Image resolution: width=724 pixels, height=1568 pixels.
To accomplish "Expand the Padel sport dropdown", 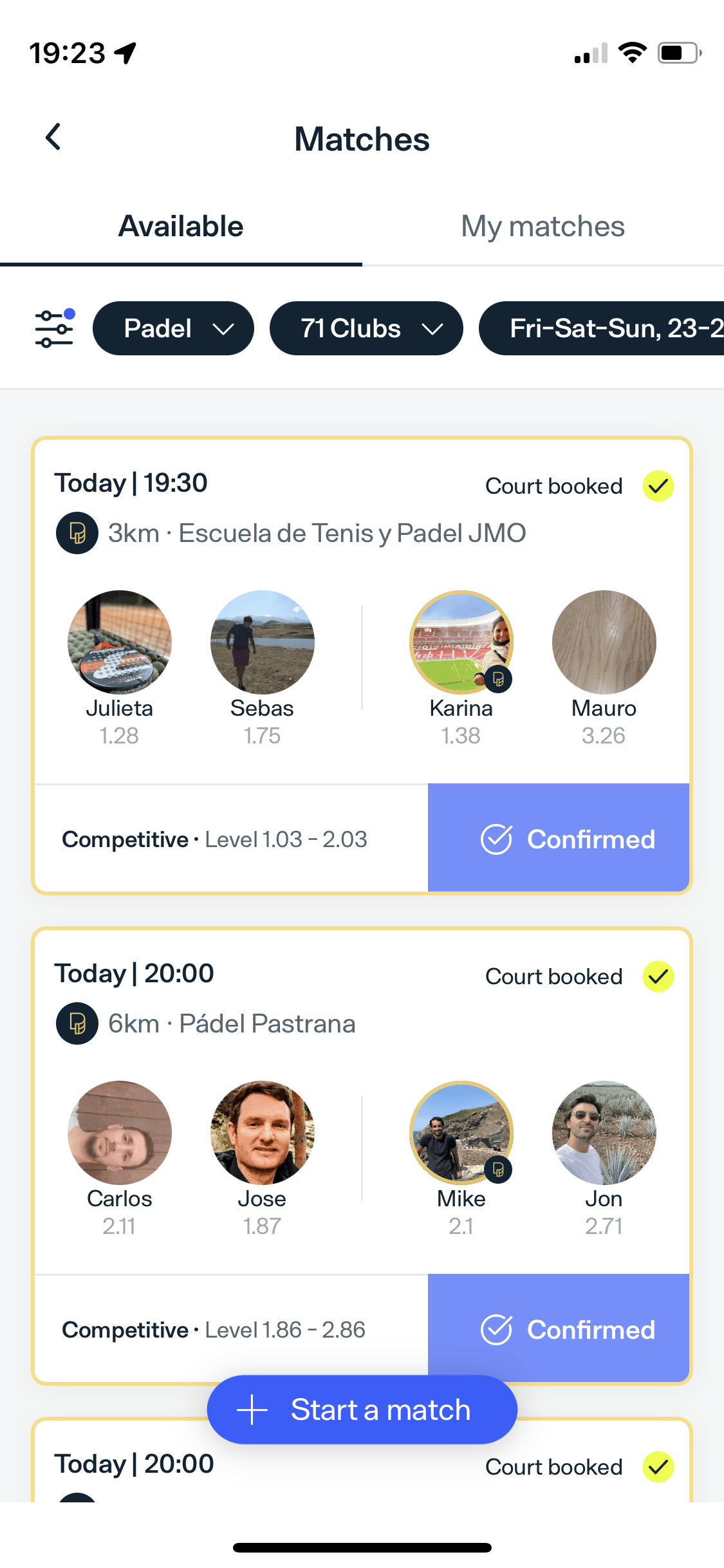I will [x=173, y=328].
